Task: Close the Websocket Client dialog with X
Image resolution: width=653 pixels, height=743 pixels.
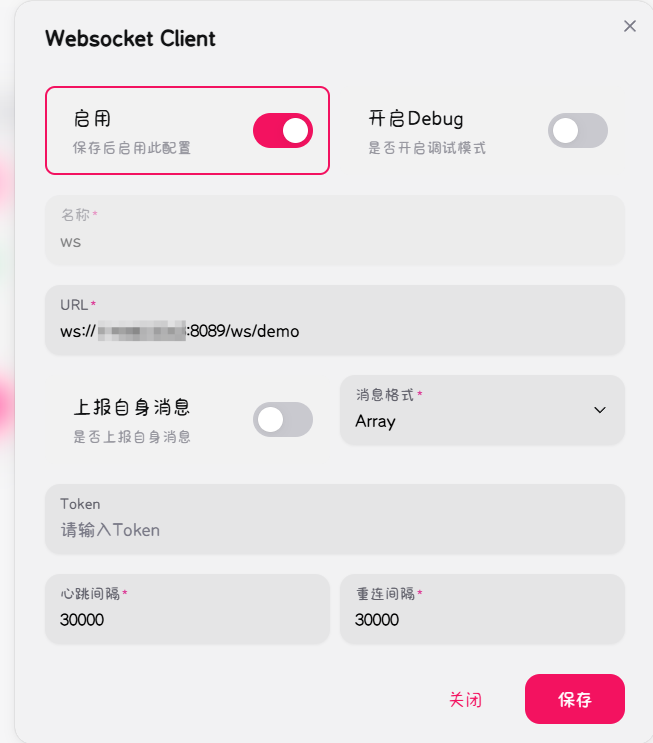Action: 630,26
